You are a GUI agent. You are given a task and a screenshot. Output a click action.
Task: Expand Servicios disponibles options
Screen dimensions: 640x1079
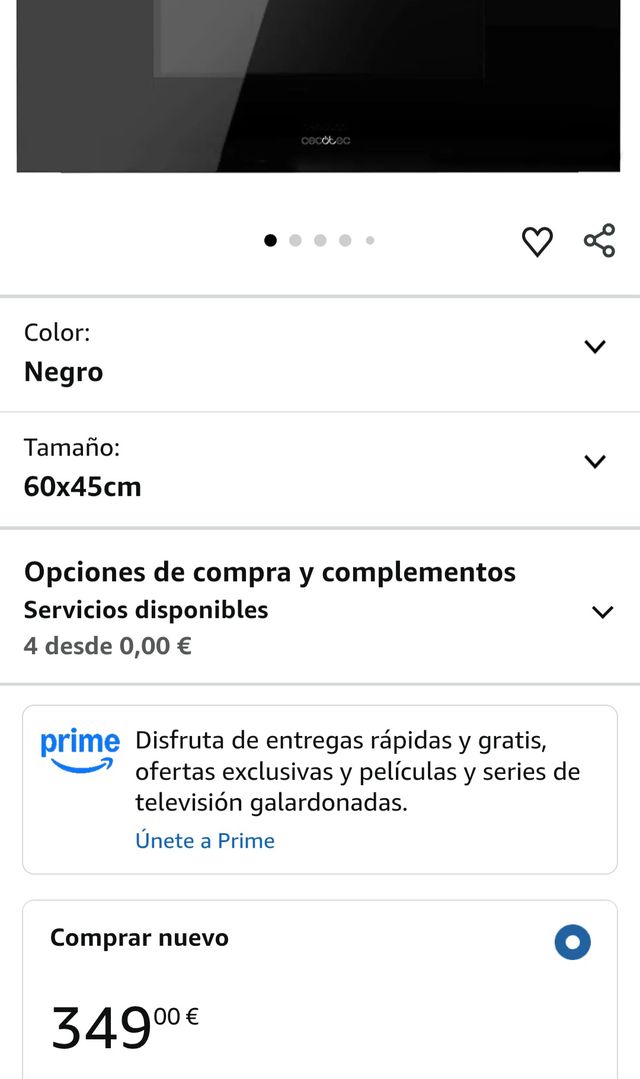(601, 612)
